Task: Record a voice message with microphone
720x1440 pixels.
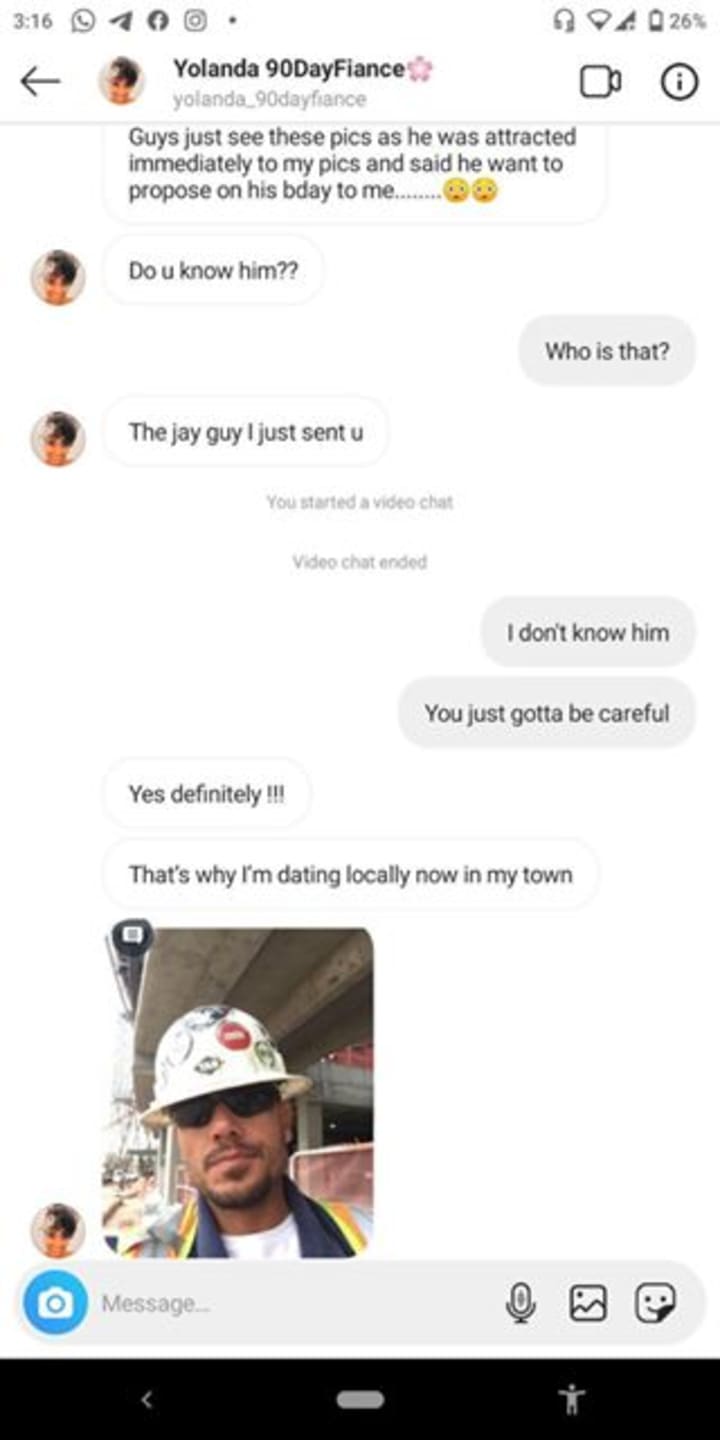Action: tap(520, 1302)
